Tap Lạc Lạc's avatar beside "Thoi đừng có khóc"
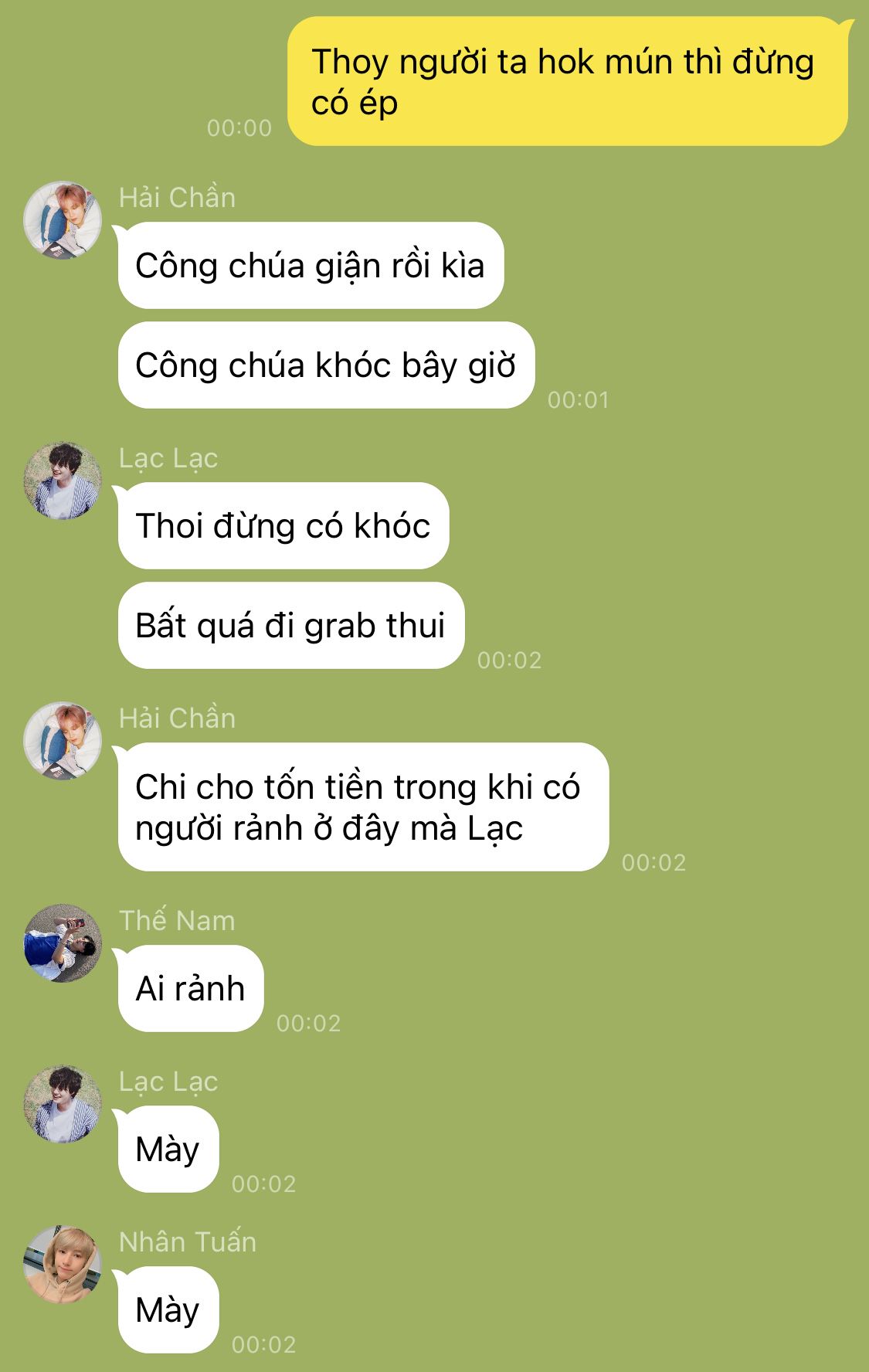Screen dimensions: 869x1372 coord(63,481)
